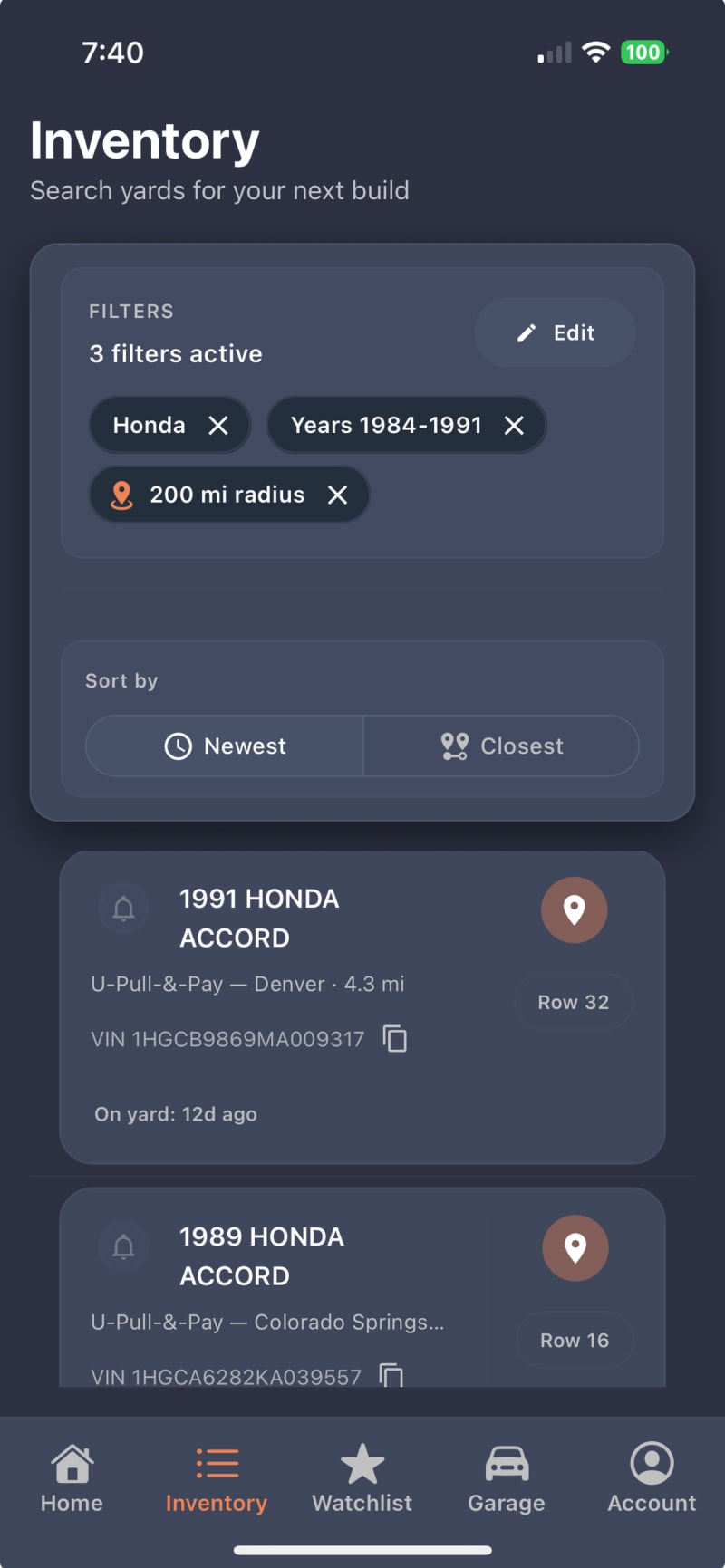Tap the Row 16 chip

click(x=575, y=1340)
